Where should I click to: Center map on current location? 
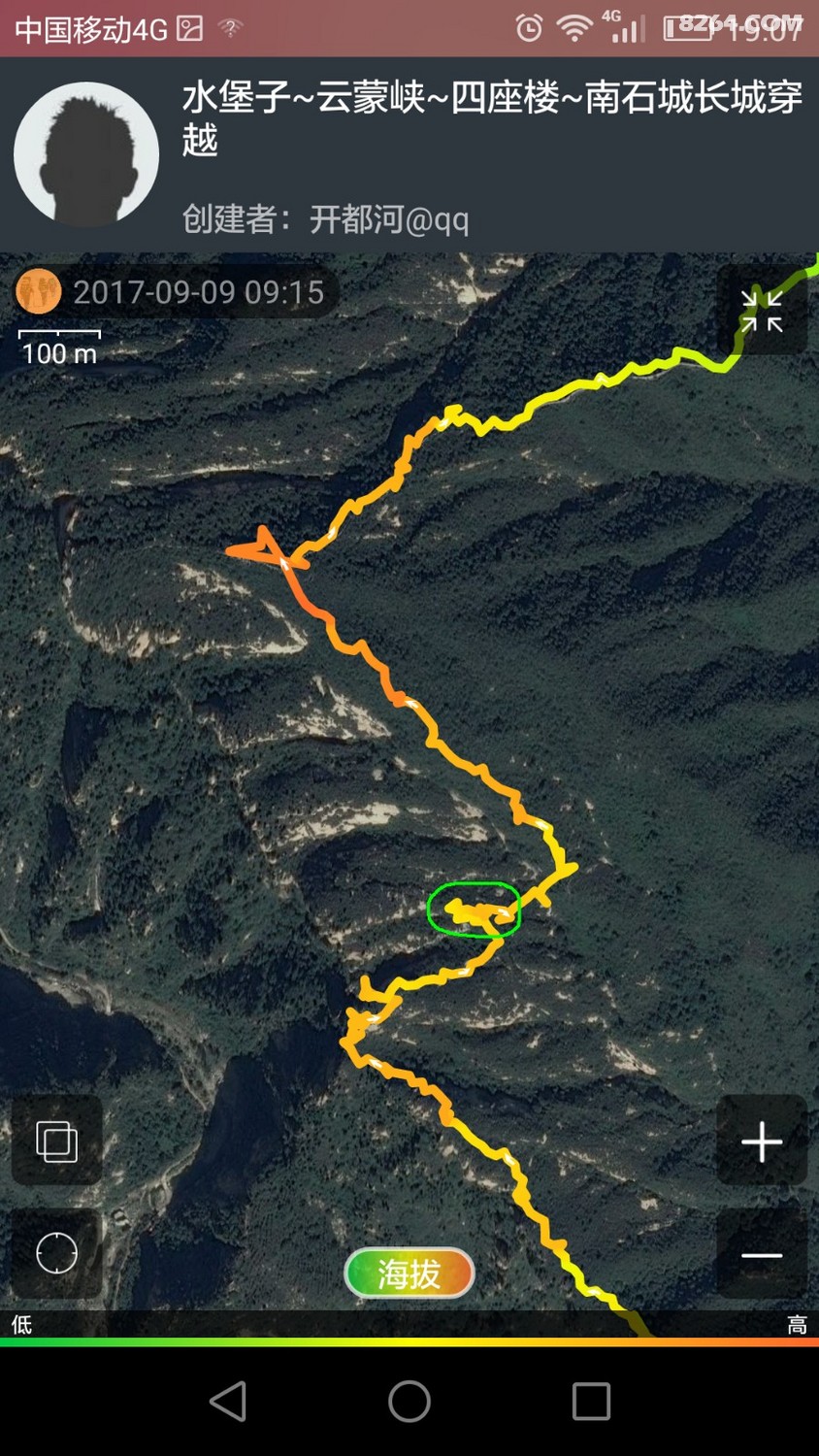tap(56, 1253)
